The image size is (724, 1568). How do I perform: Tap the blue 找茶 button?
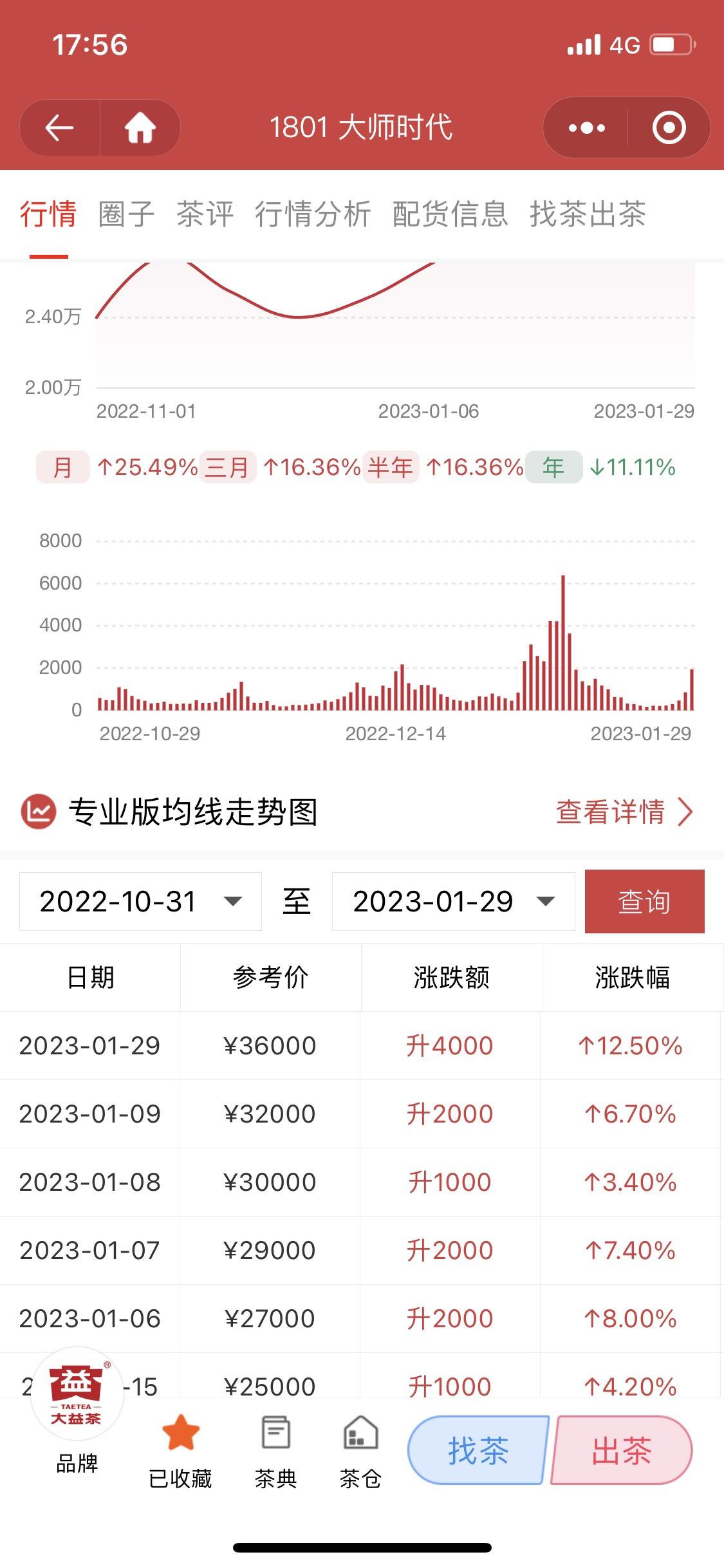tap(478, 1451)
